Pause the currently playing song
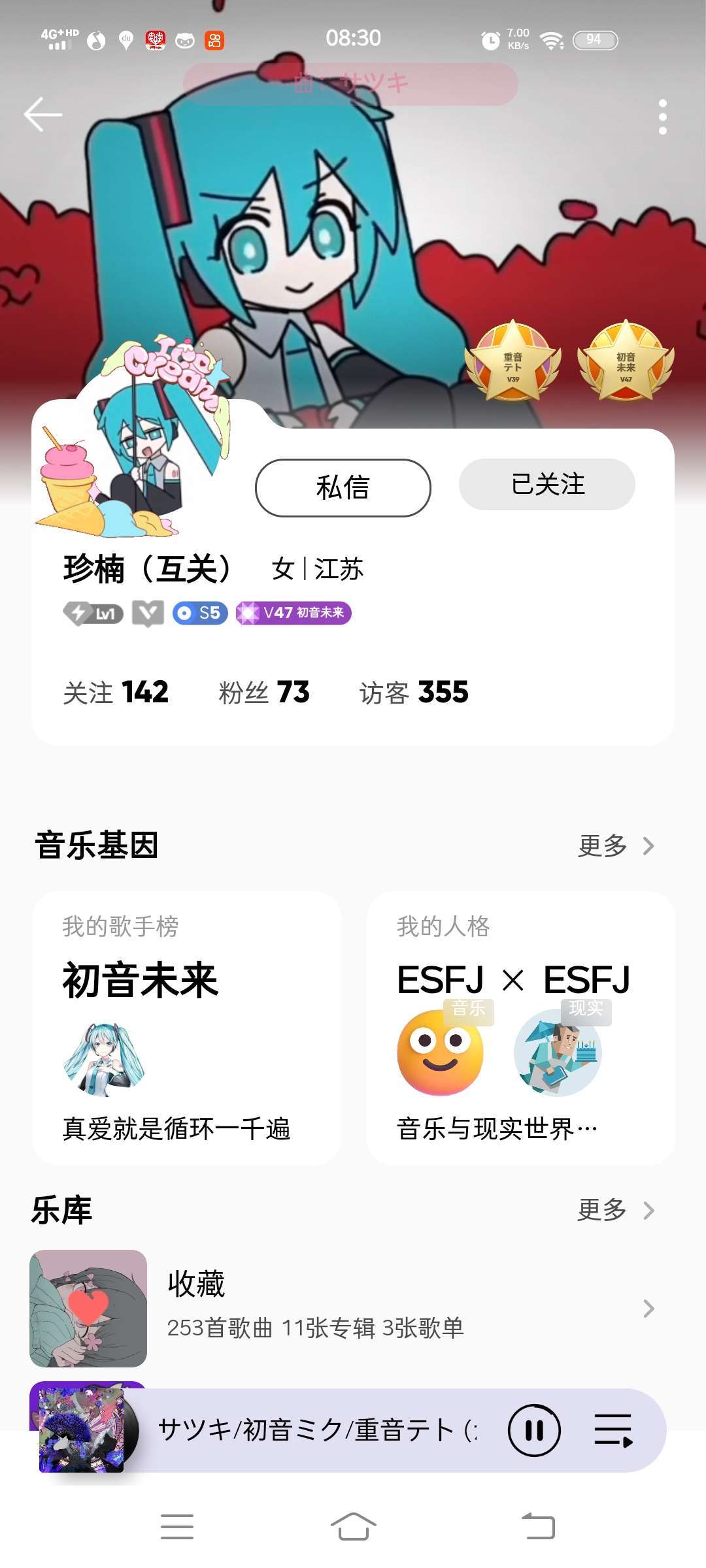 click(534, 1431)
